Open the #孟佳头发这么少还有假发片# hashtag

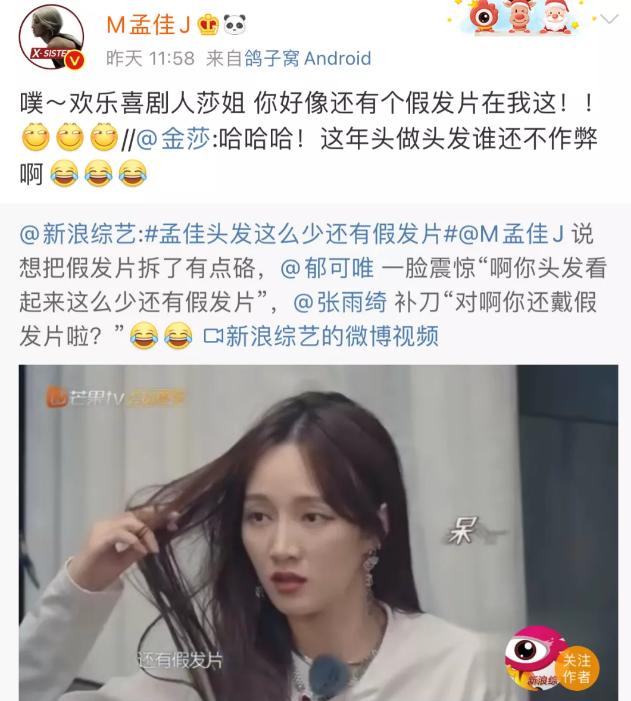point(295,233)
